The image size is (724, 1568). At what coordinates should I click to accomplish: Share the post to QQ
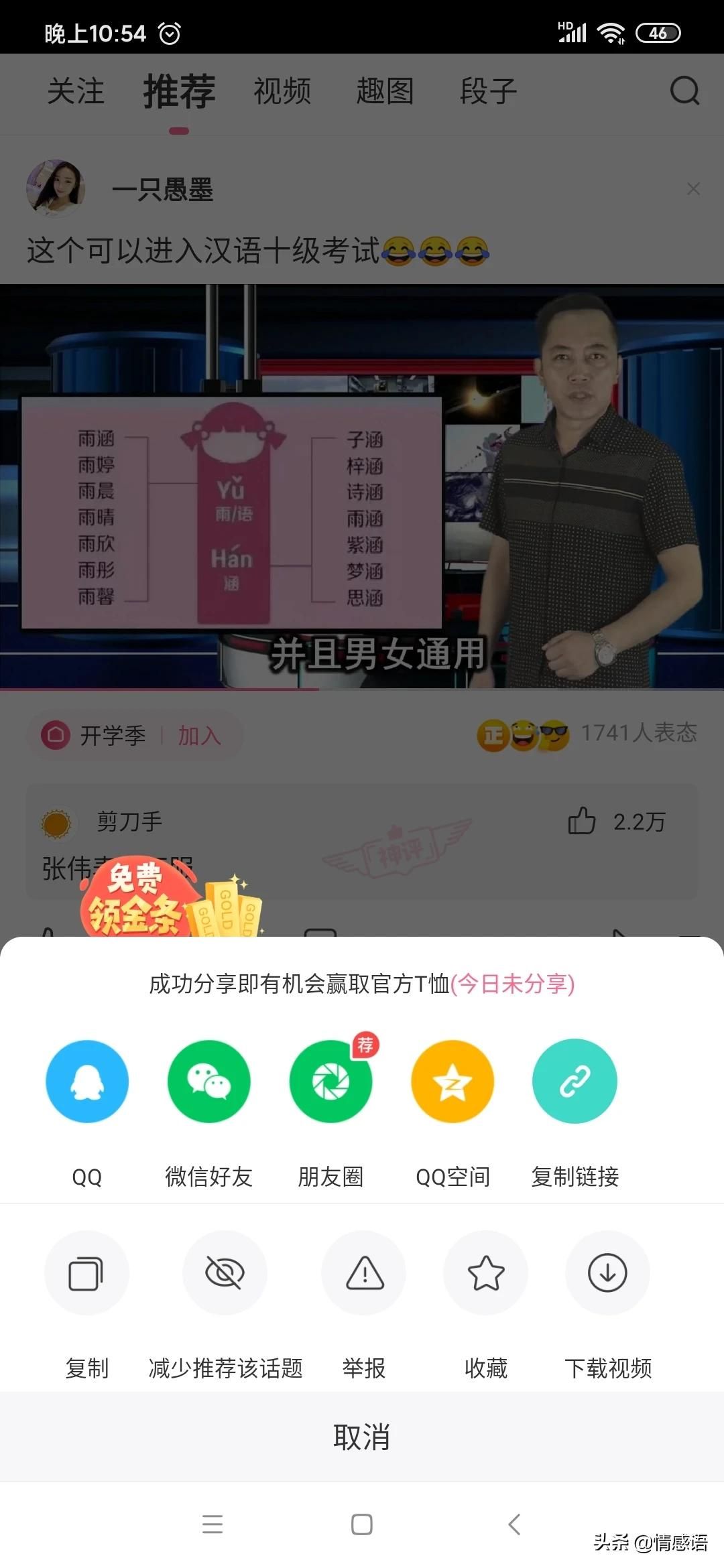tap(87, 1082)
